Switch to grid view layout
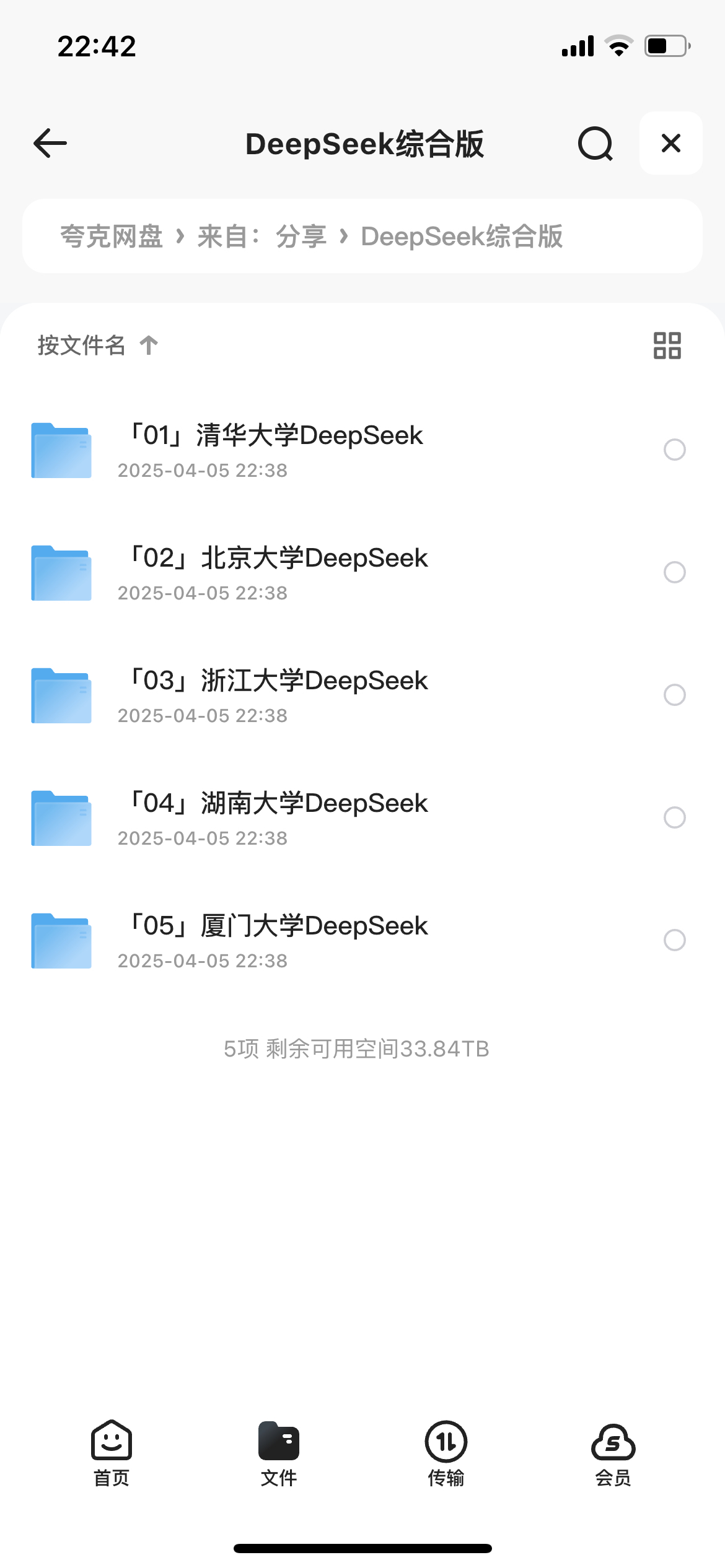This screenshot has width=725, height=1568. point(667,346)
